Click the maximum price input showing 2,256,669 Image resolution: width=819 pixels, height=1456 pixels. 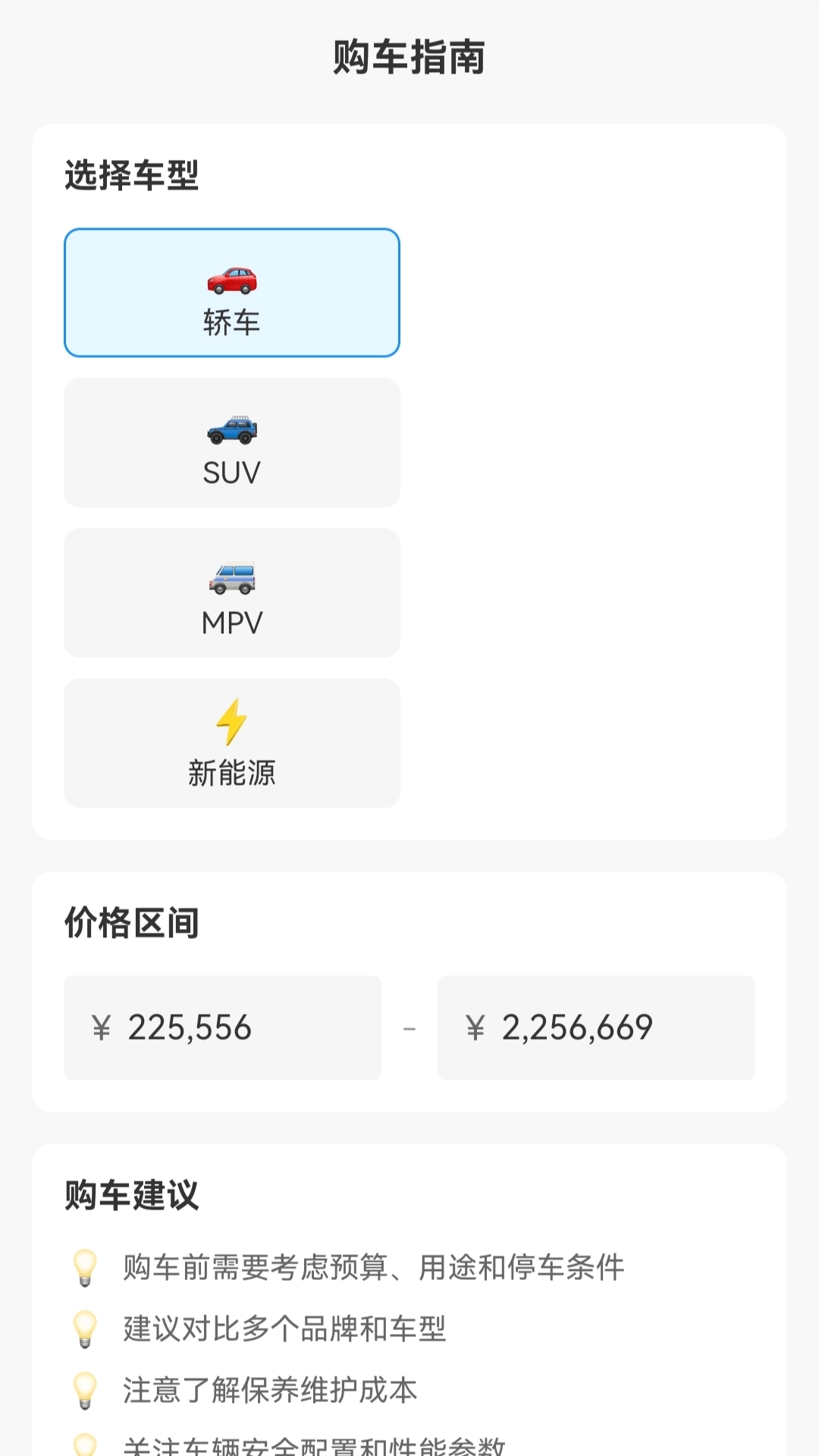coord(596,1027)
